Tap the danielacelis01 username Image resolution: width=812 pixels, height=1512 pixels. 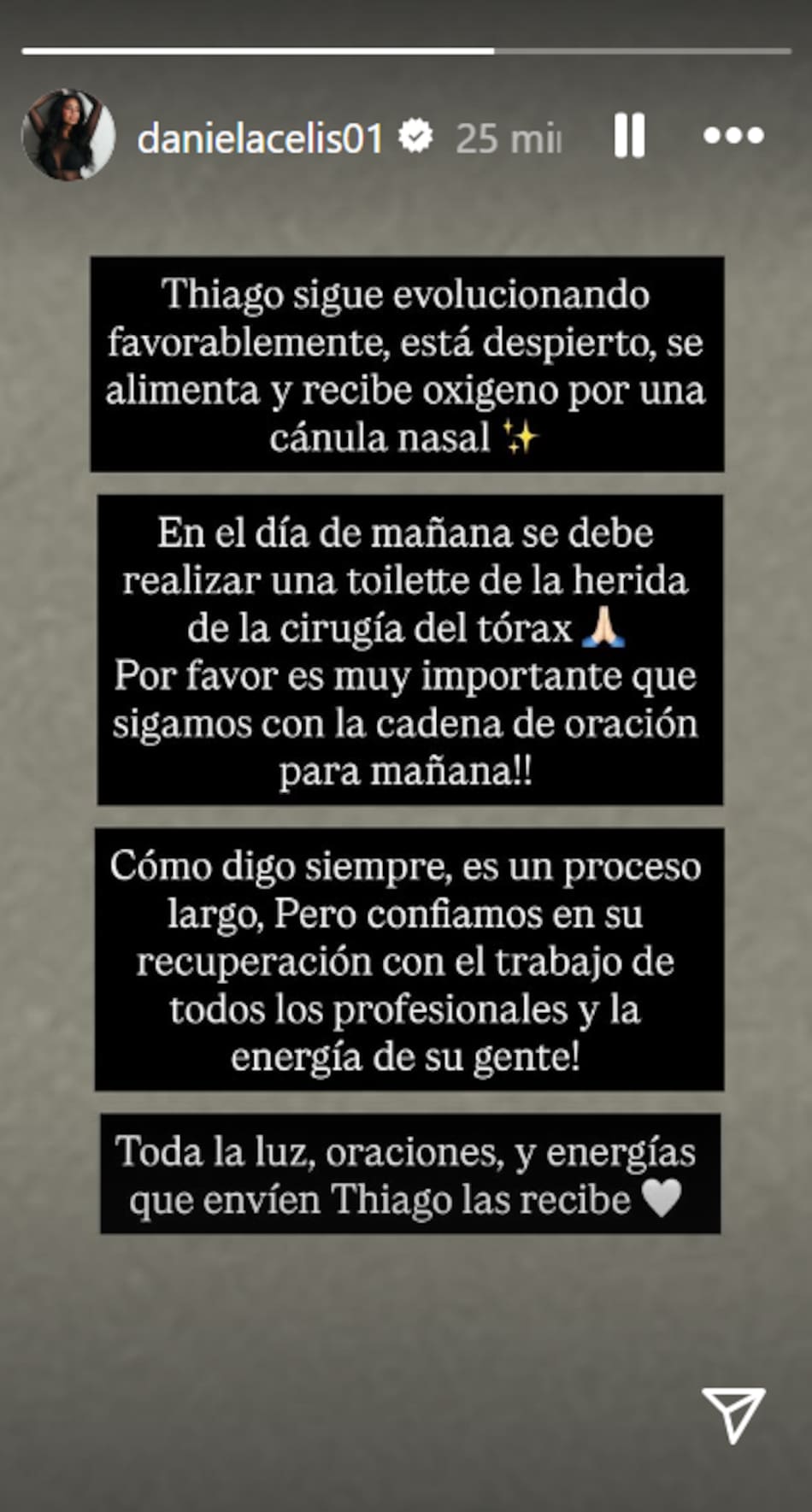pyautogui.click(x=260, y=138)
